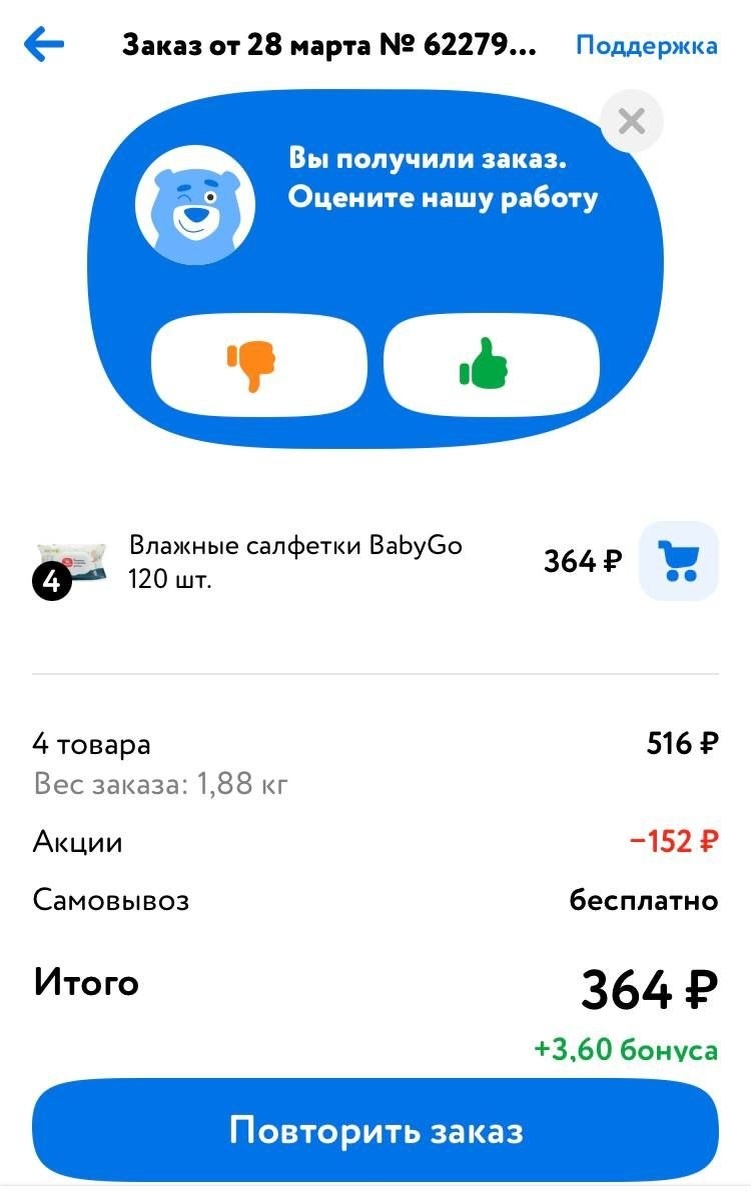Rate the order with thumbs down

click(258, 365)
